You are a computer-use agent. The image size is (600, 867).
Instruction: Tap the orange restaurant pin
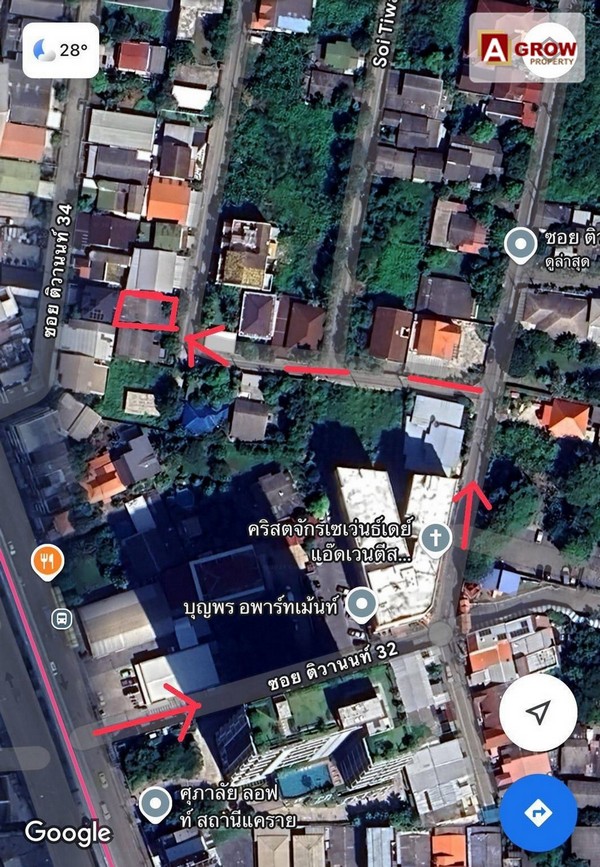point(46,562)
